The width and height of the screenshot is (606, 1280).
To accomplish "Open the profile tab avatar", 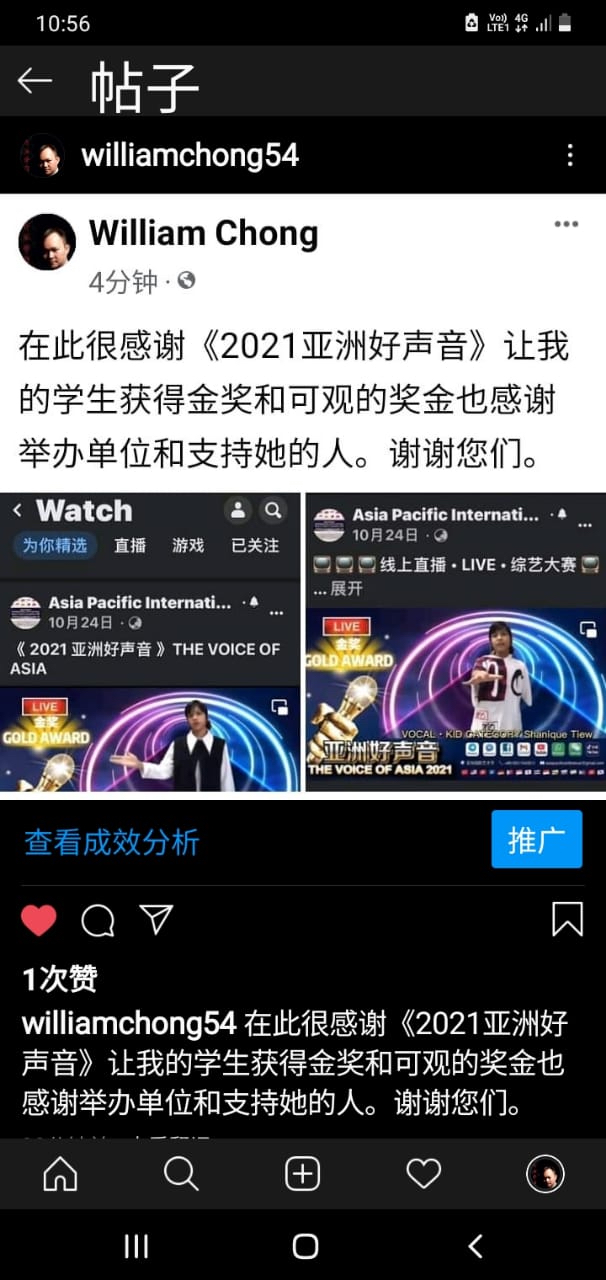I will [x=545, y=1173].
